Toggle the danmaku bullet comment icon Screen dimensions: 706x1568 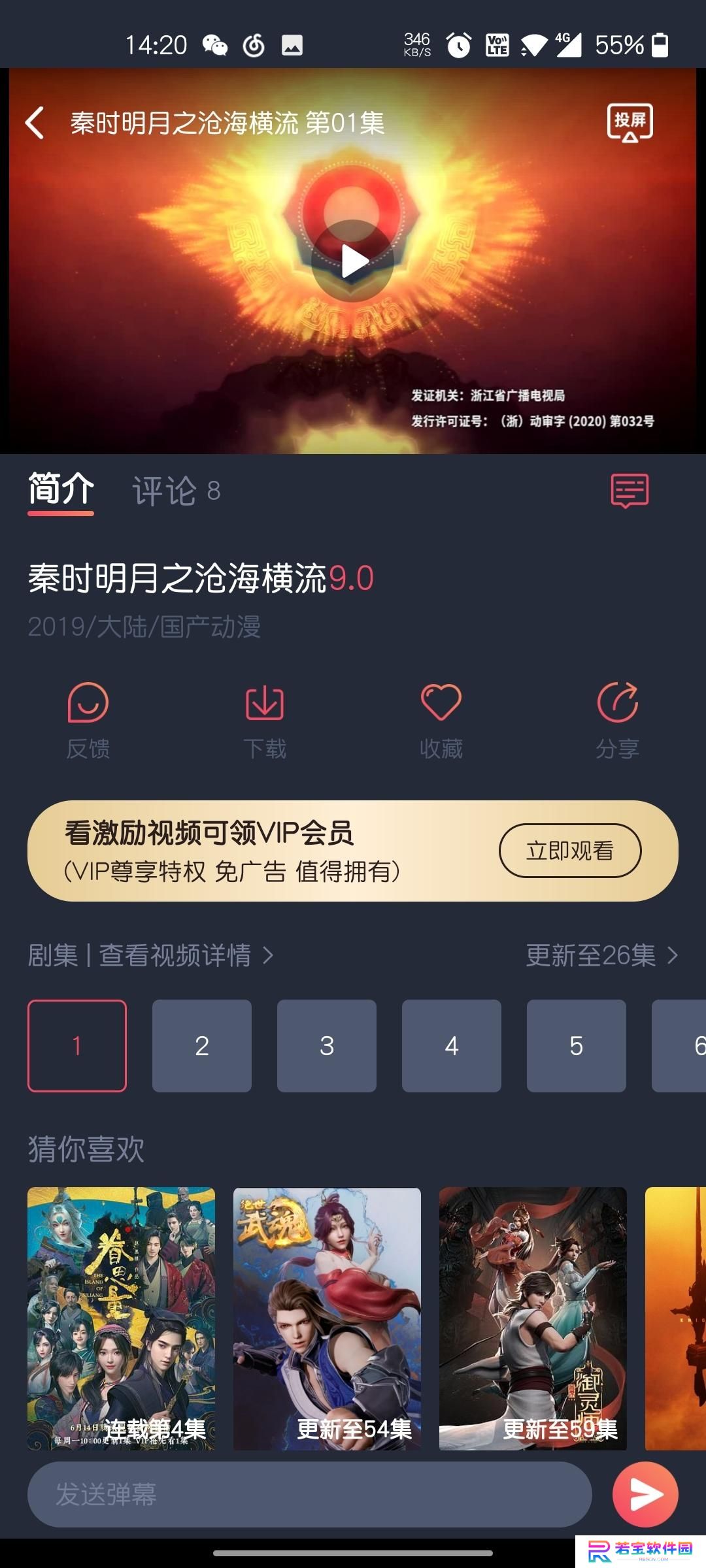(x=630, y=491)
